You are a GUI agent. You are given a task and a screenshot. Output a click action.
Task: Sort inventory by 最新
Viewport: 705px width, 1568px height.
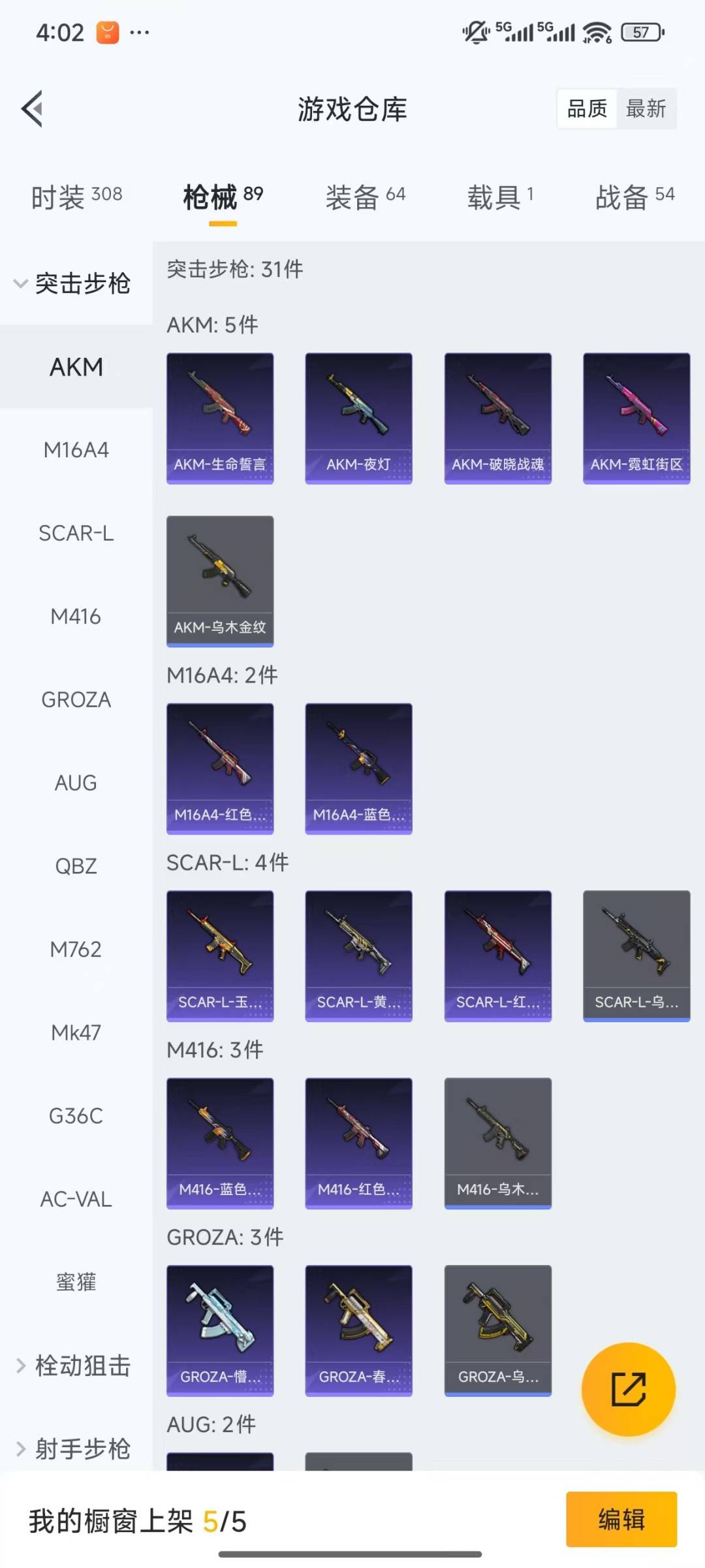[x=646, y=108]
